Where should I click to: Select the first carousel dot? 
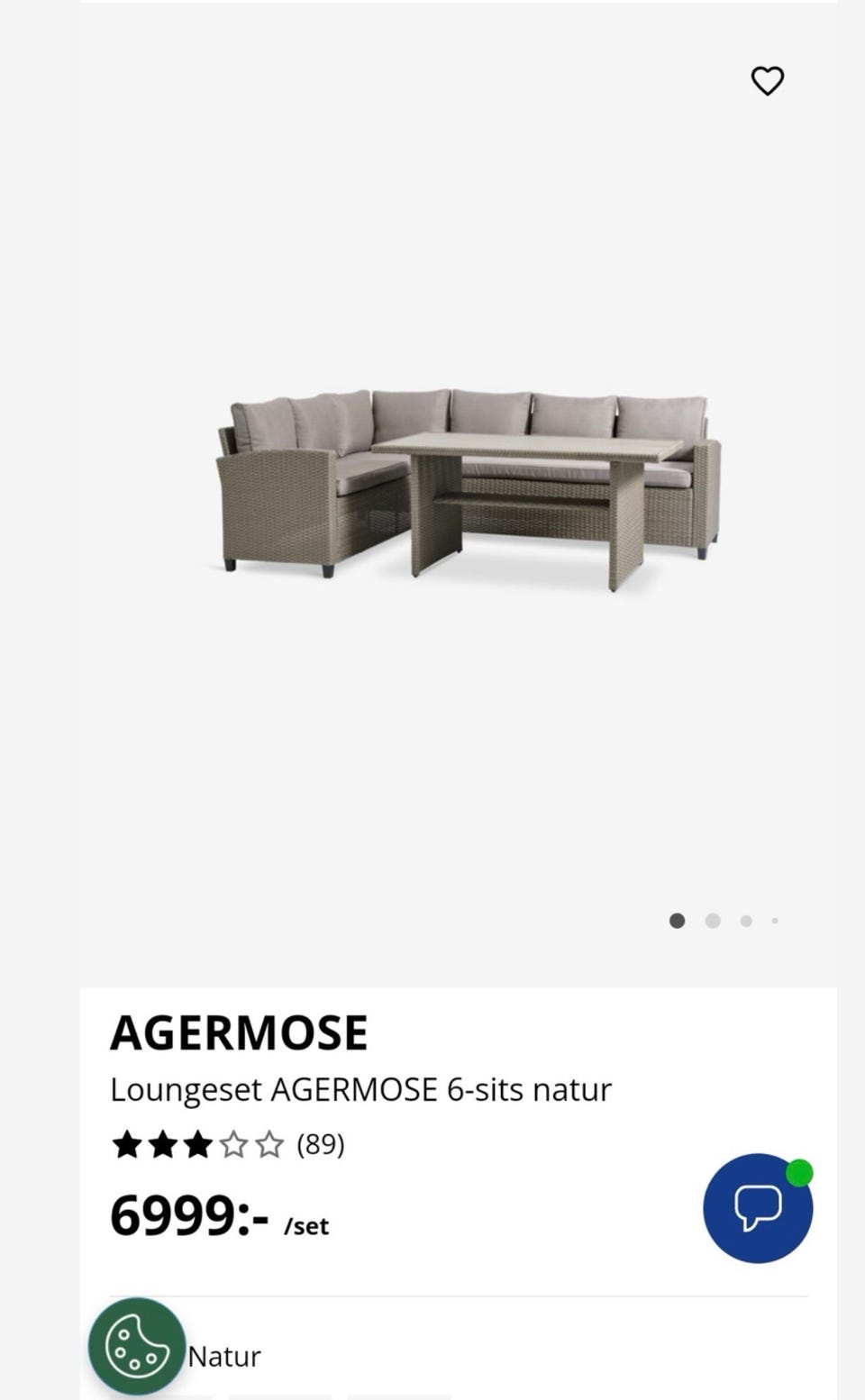click(x=678, y=921)
